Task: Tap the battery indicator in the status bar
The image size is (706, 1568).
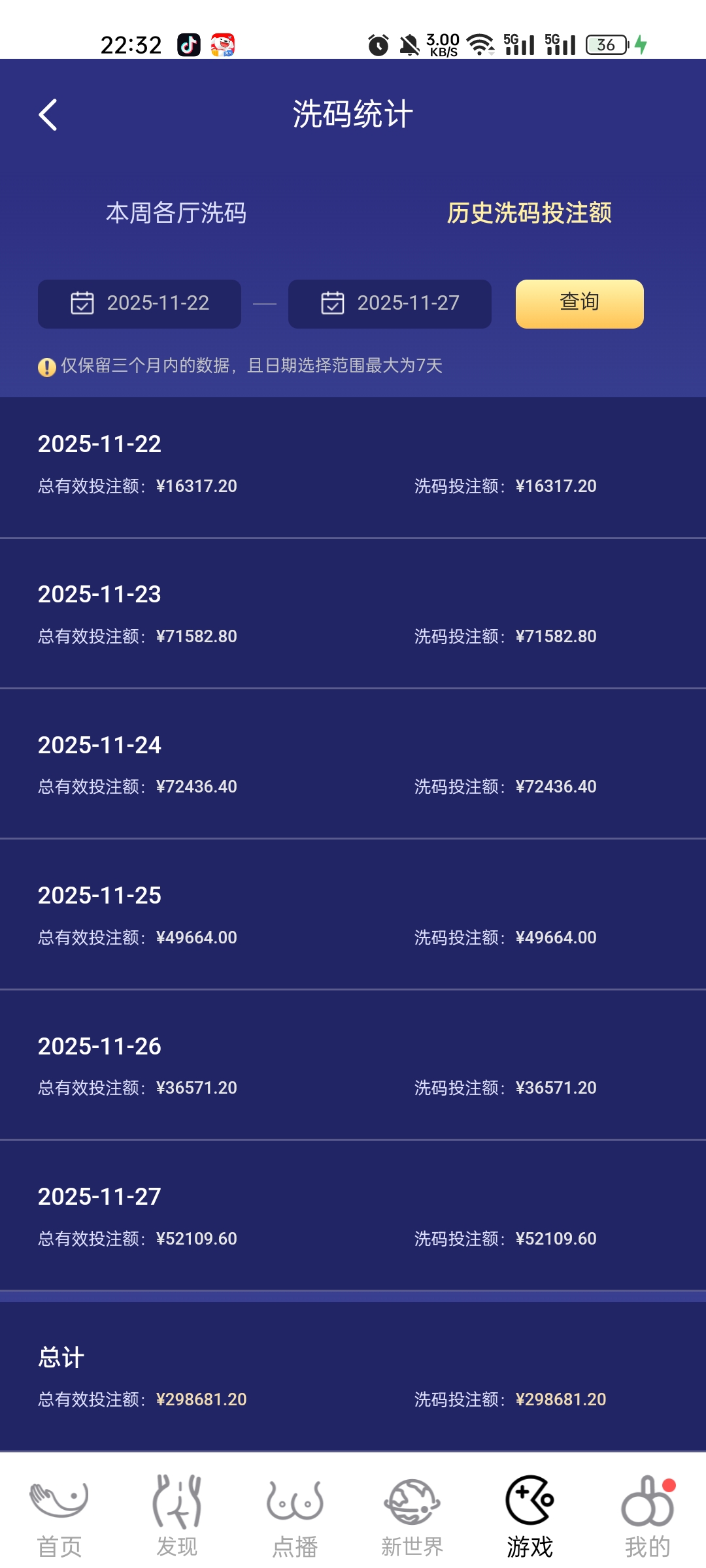Action: click(x=605, y=43)
